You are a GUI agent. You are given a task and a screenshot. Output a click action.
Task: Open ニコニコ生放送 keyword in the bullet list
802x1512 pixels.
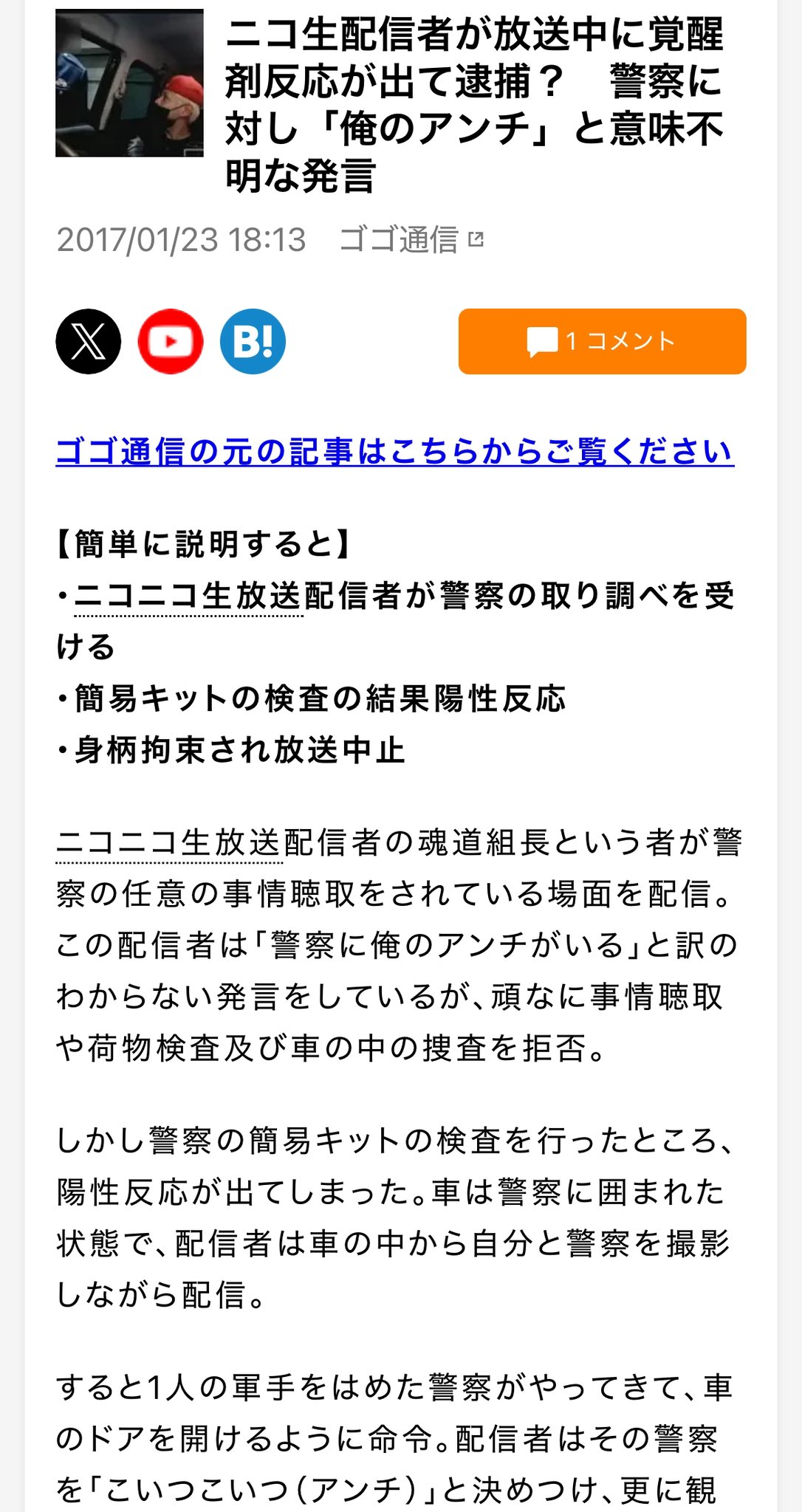pyautogui.click(x=188, y=597)
